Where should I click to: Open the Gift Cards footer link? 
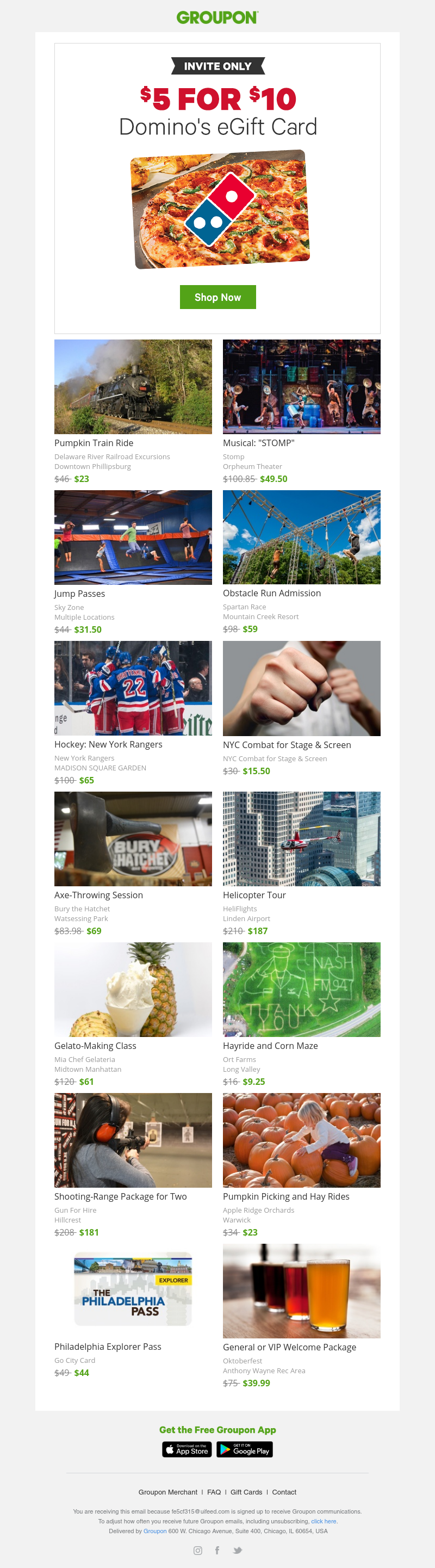pyautogui.click(x=246, y=1492)
